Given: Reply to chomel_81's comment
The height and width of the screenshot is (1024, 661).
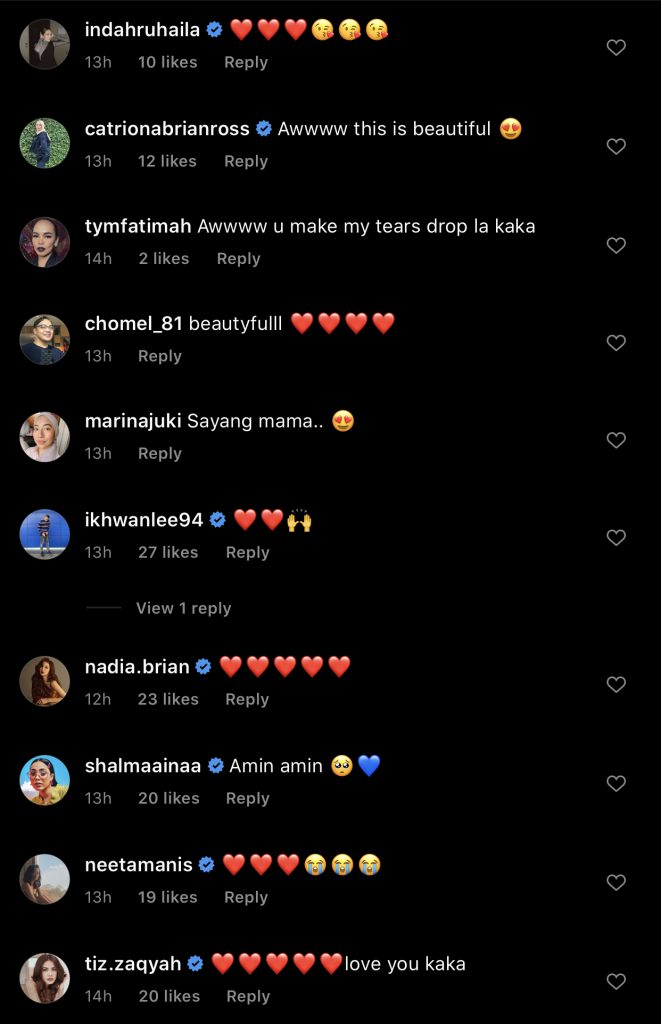Looking at the screenshot, I should pos(159,356).
